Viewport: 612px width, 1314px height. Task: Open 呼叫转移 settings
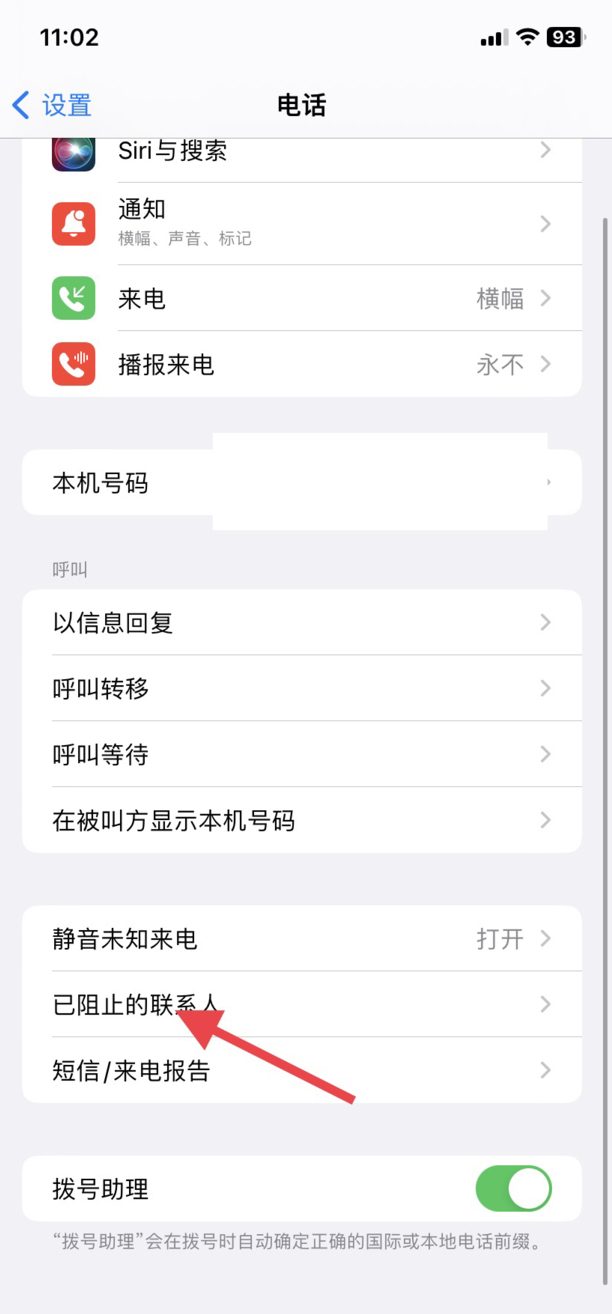click(x=300, y=689)
